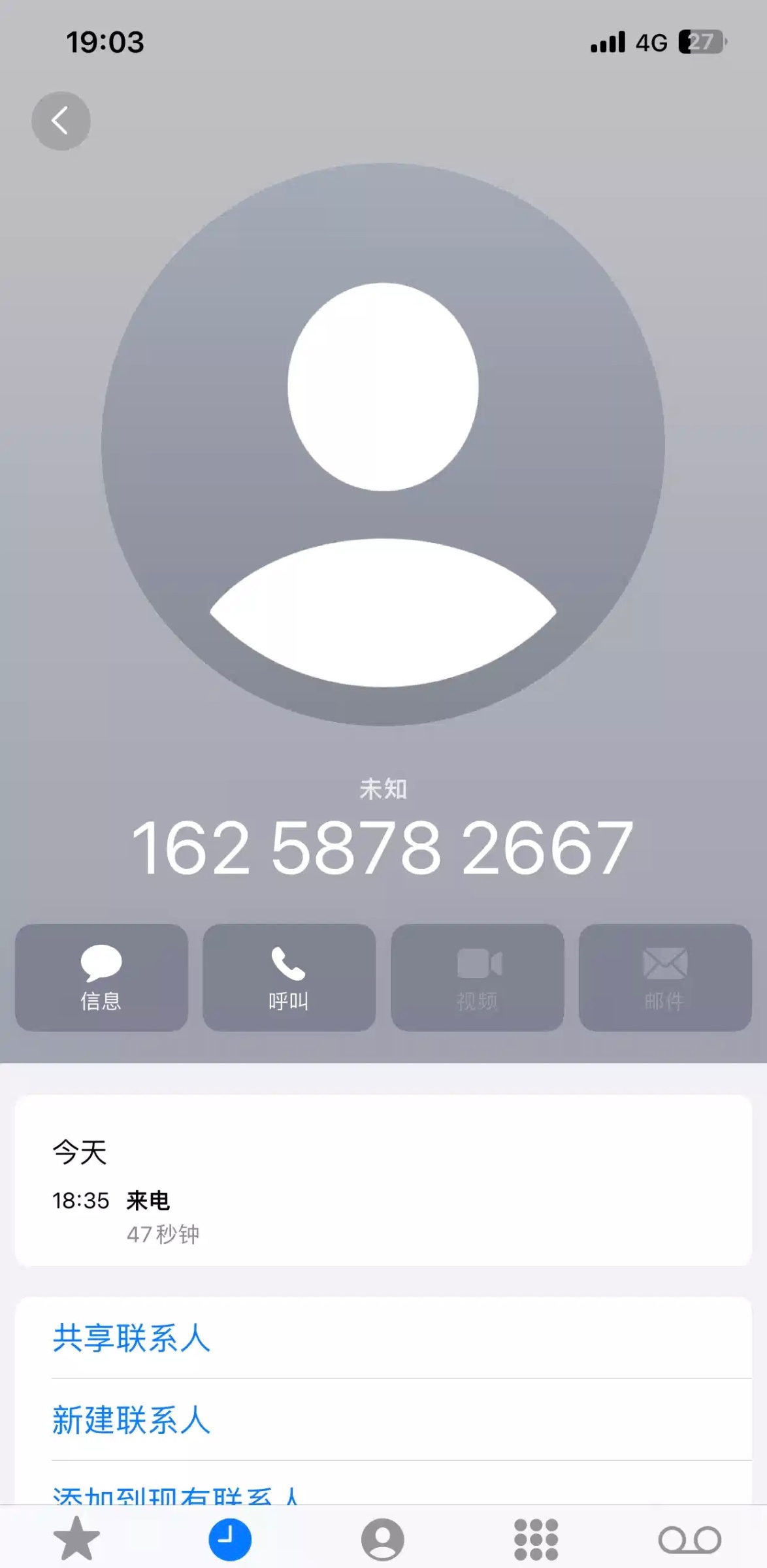
Task: Switch to the Contacts tab
Action: [383, 1539]
